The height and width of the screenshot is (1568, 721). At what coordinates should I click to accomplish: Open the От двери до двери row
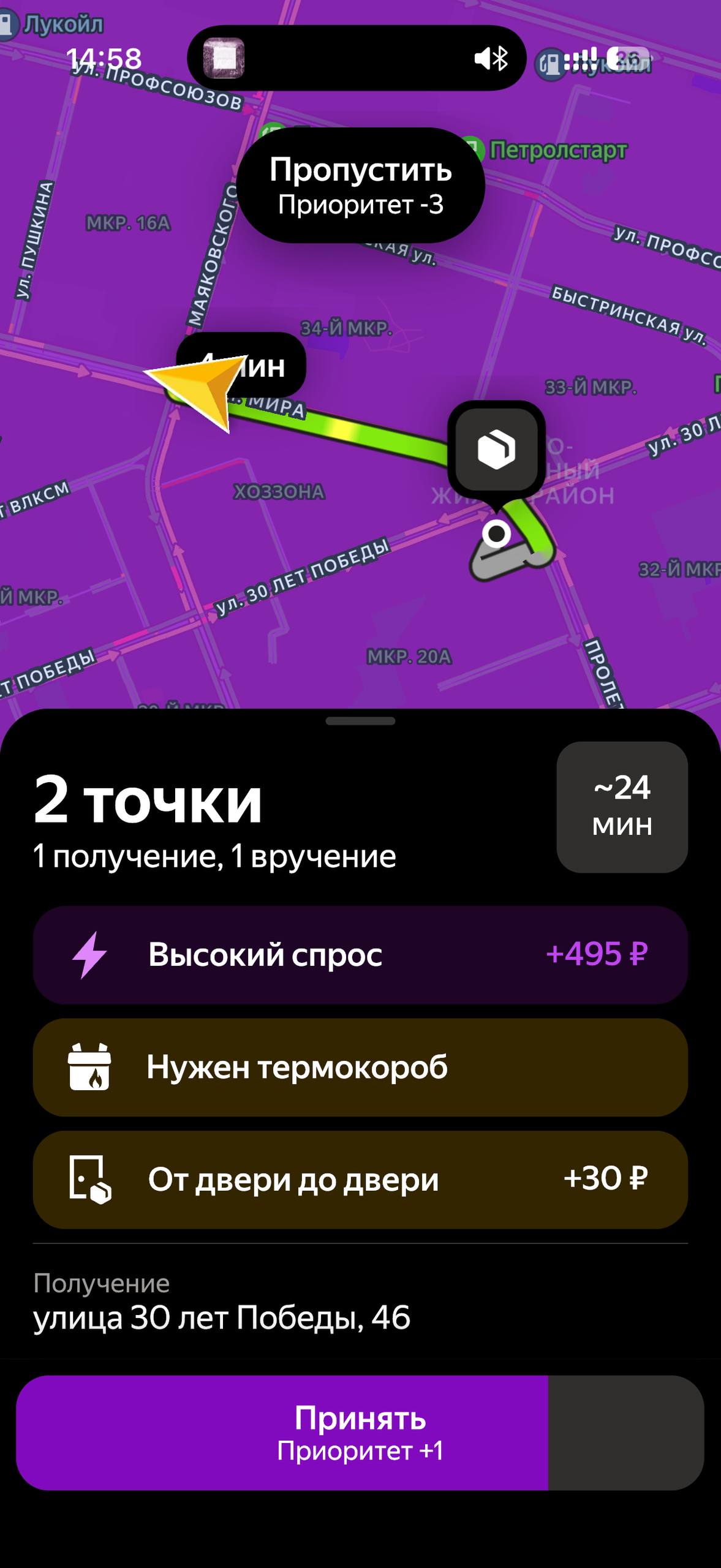point(360,1179)
